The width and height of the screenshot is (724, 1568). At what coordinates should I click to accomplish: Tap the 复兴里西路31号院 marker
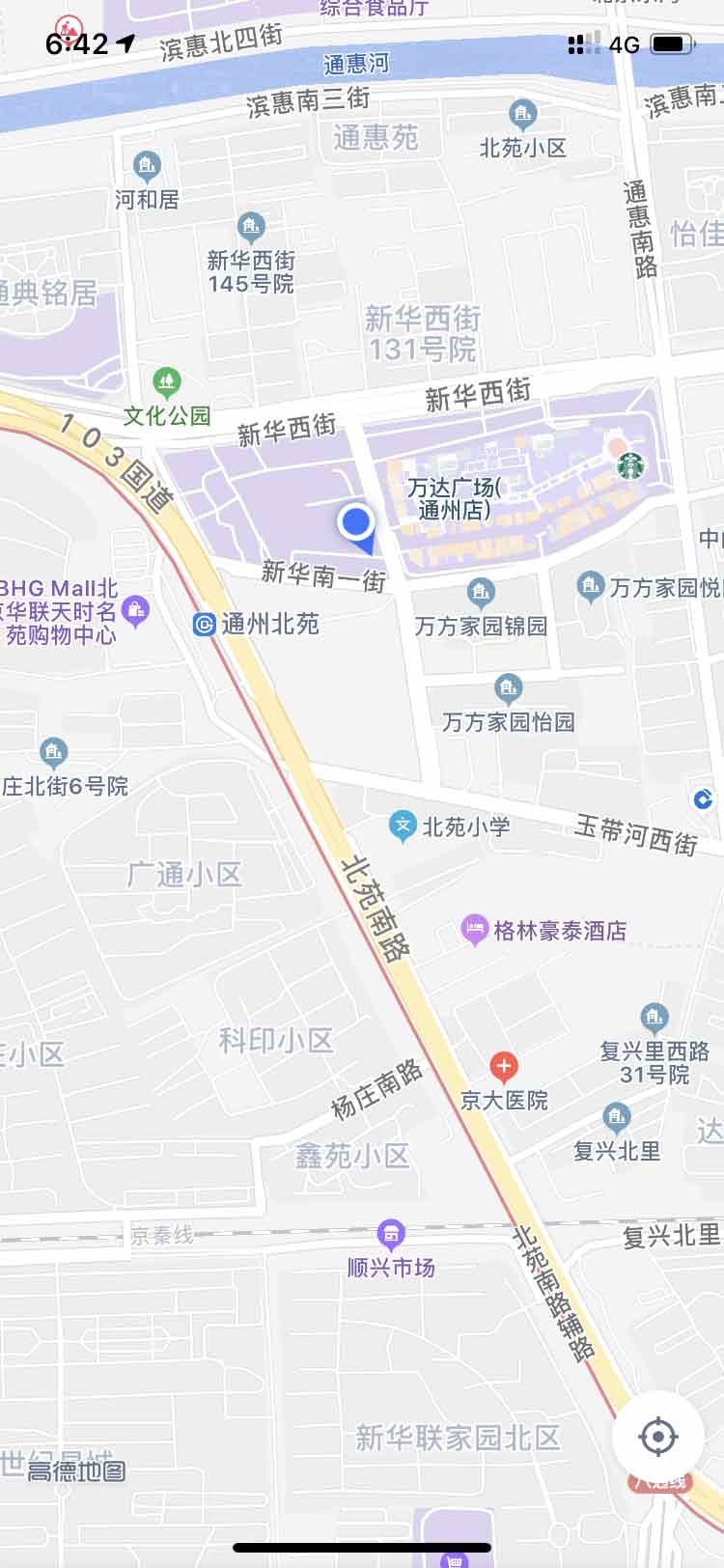coord(654,1018)
